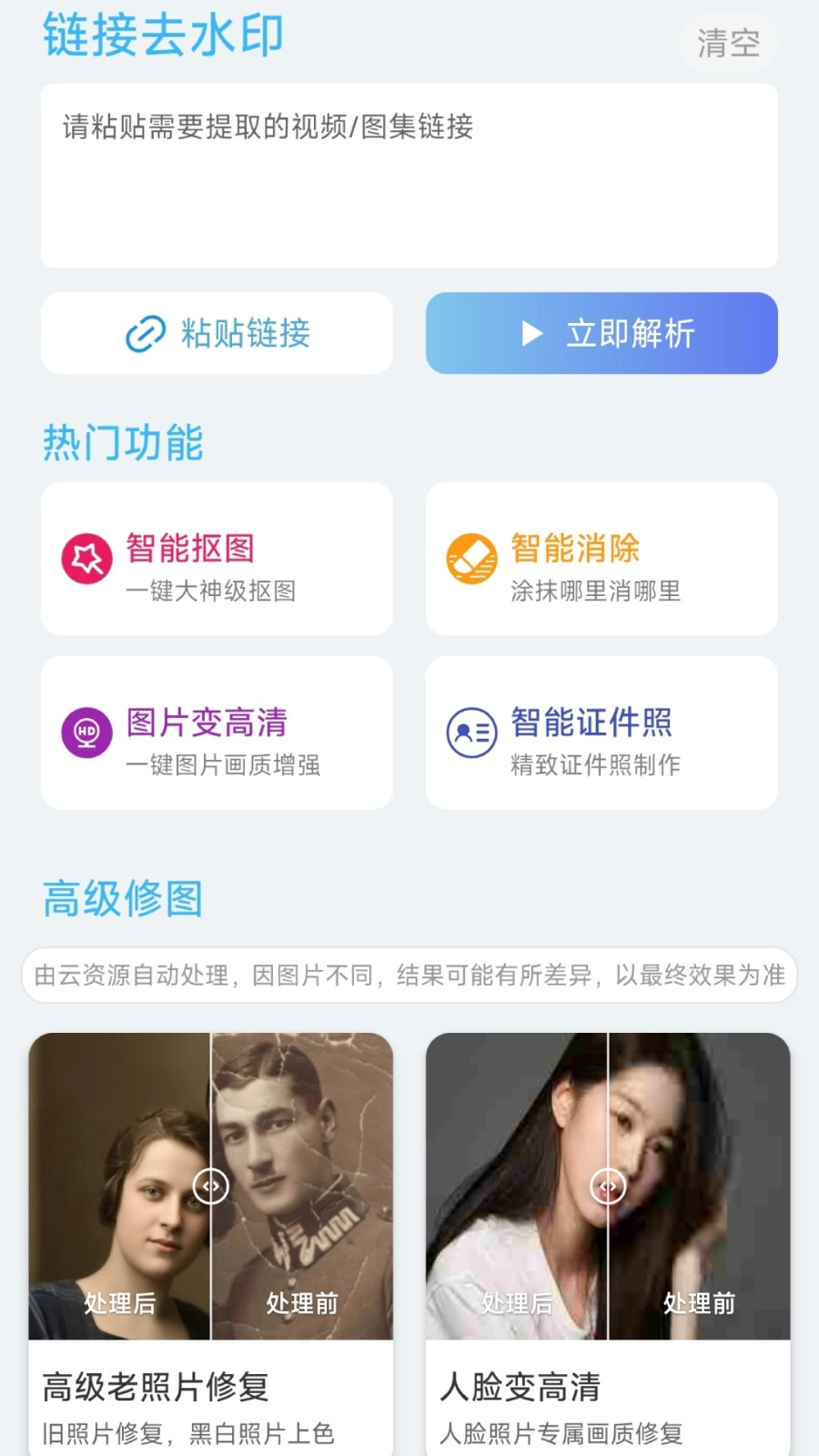Tap the video link input field
Viewport: 819px width, 1456px height.
coord(409,173)
